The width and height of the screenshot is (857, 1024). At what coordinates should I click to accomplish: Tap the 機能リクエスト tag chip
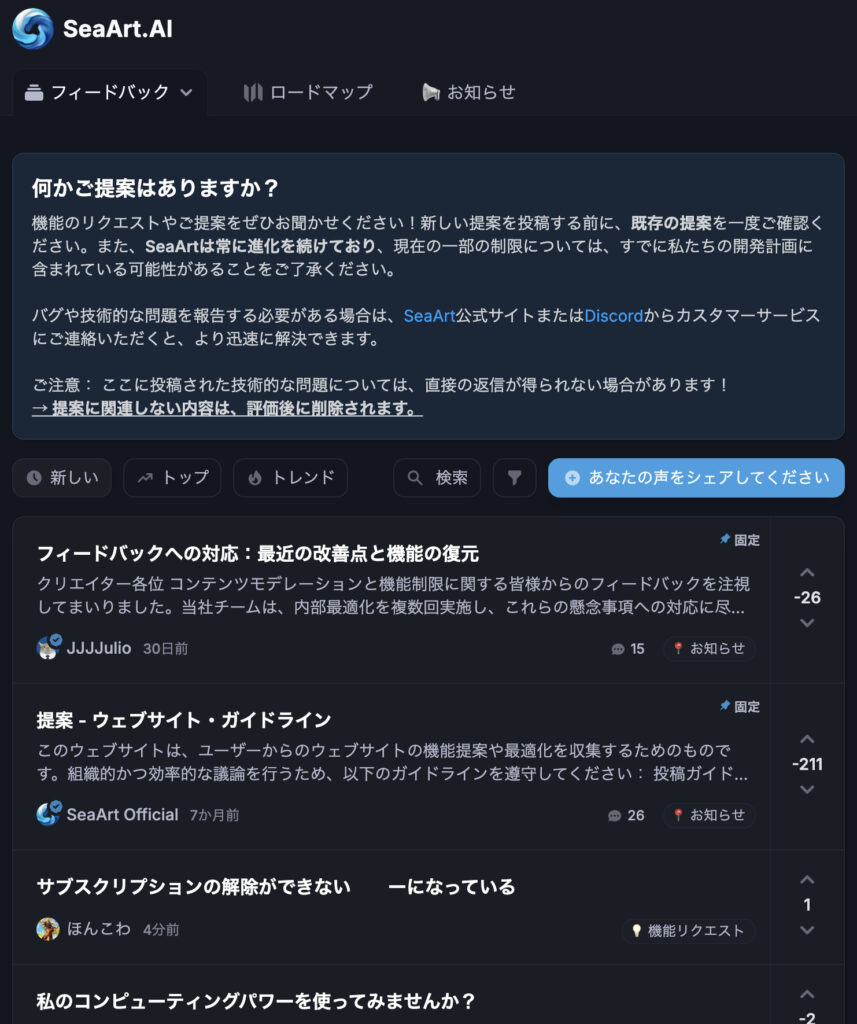pyautogui.click(x=687, y=930)
